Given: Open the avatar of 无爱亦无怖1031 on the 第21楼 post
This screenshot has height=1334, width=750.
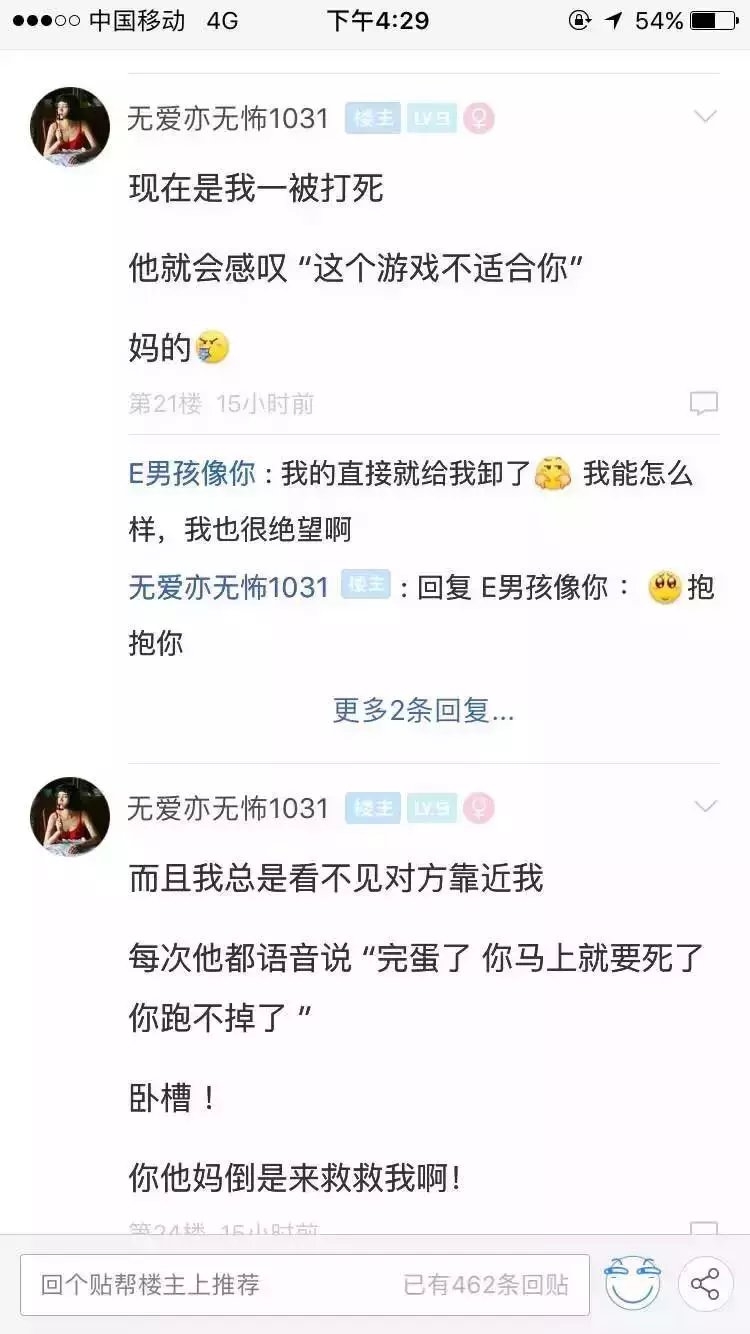Looking at the screenshot, I should [70, 126].
